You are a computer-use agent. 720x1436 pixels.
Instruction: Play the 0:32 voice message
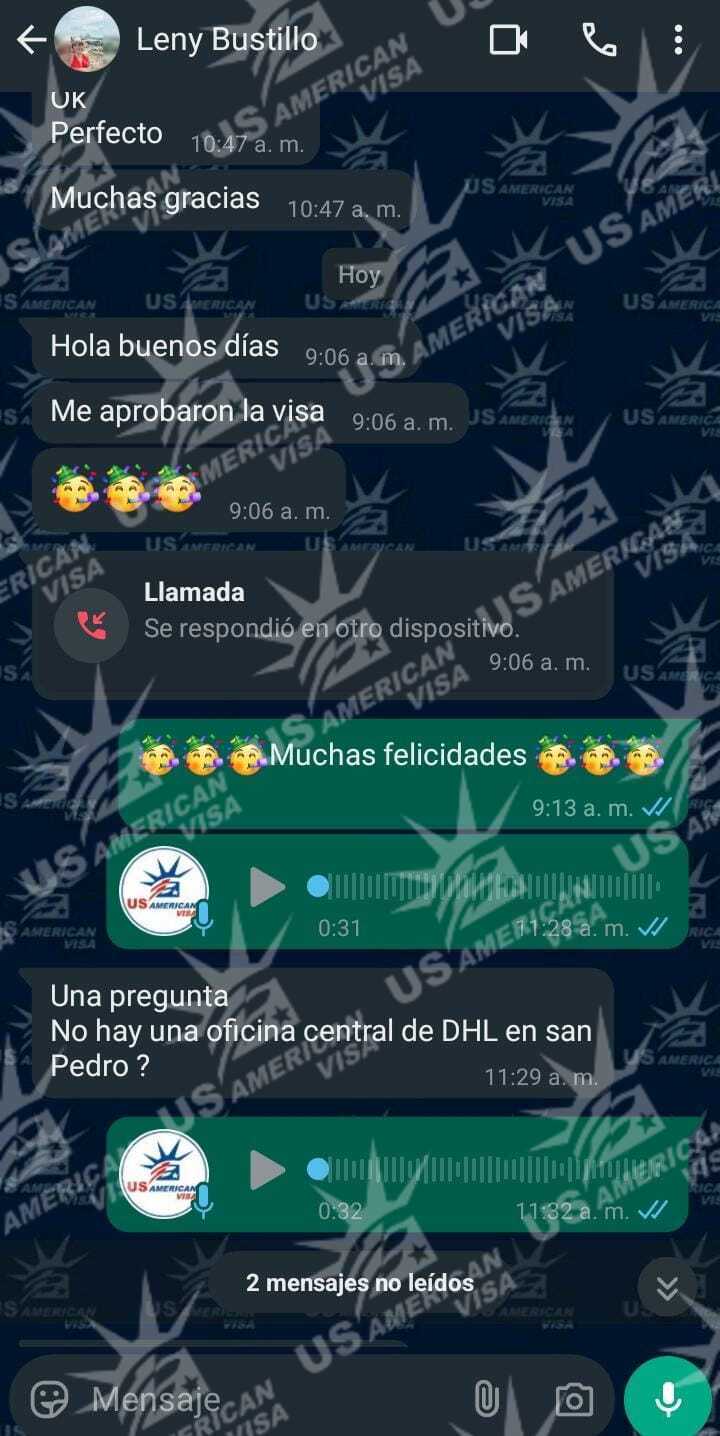[267, 1169]
